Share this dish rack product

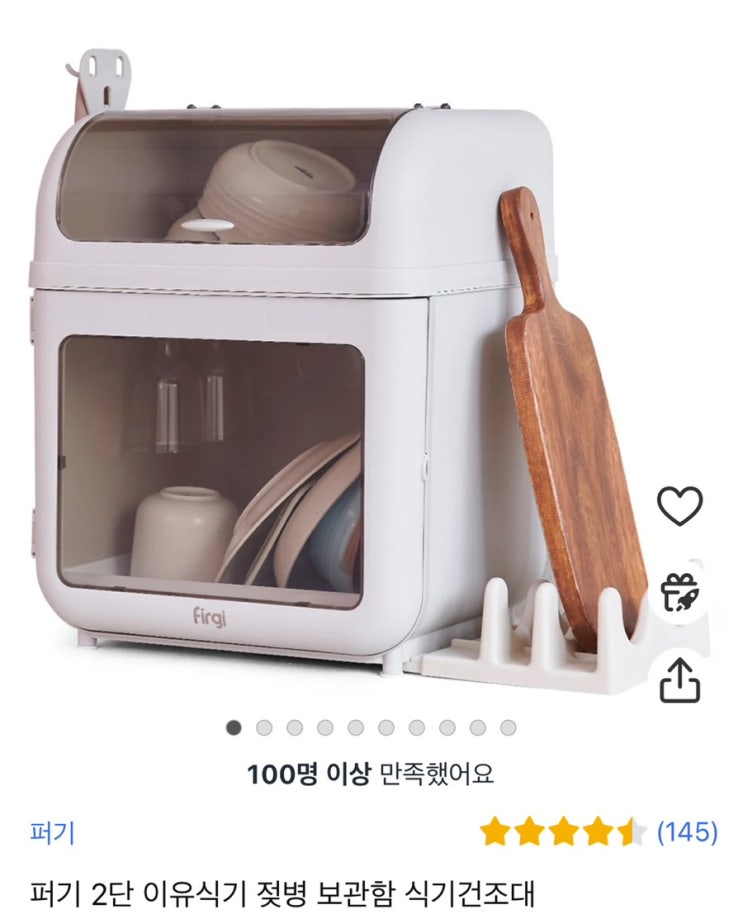click(x=680, y=680)
